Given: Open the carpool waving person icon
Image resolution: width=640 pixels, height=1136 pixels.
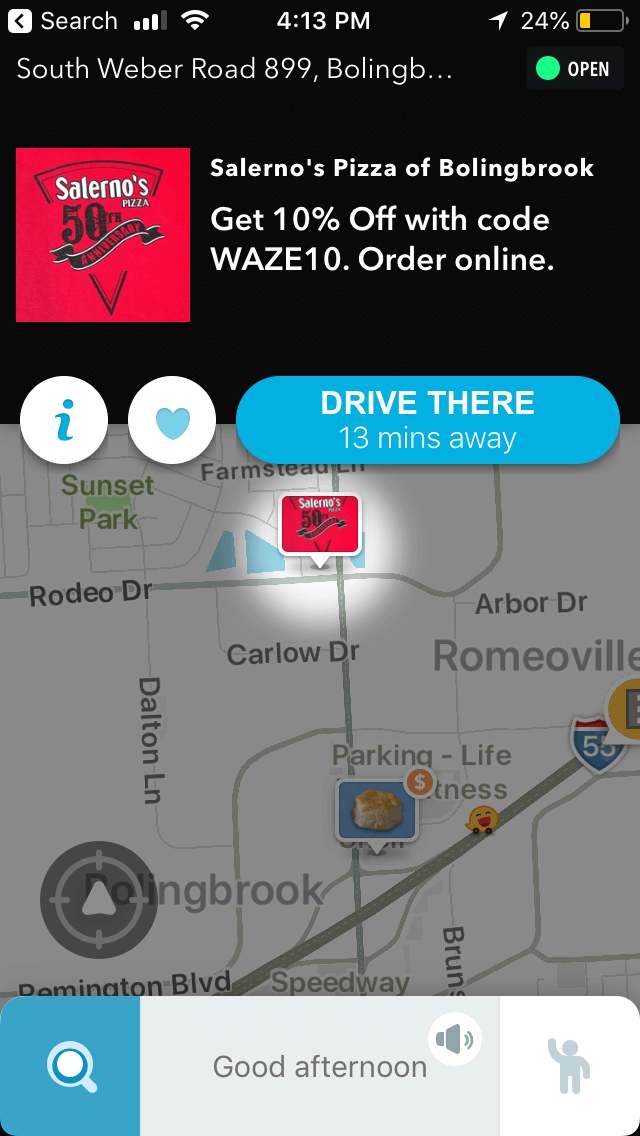Looking at the screenshot, I should pyautogui.click(x=569, y=1066).
